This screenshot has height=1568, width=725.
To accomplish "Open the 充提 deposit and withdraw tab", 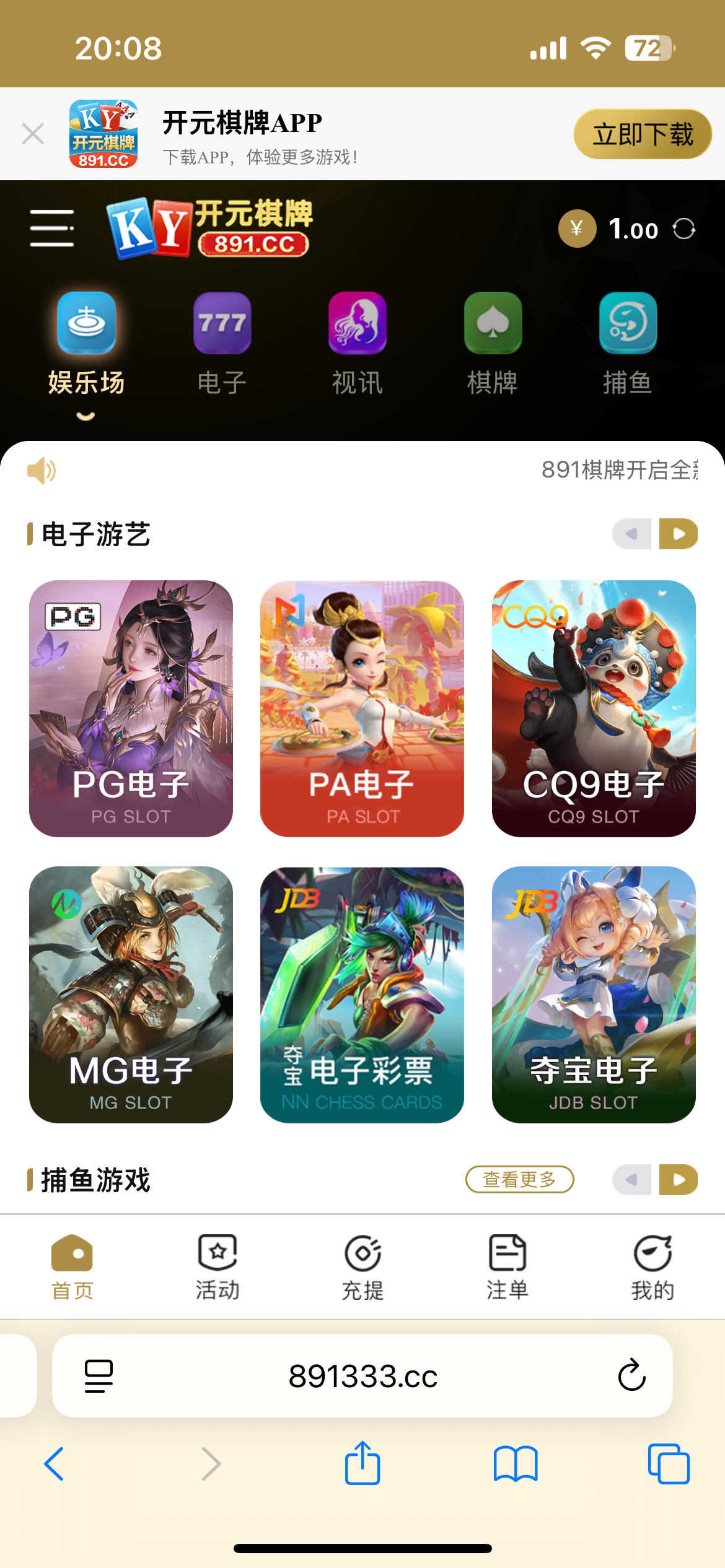I will pyautogui.click(x=362, y=1266).
